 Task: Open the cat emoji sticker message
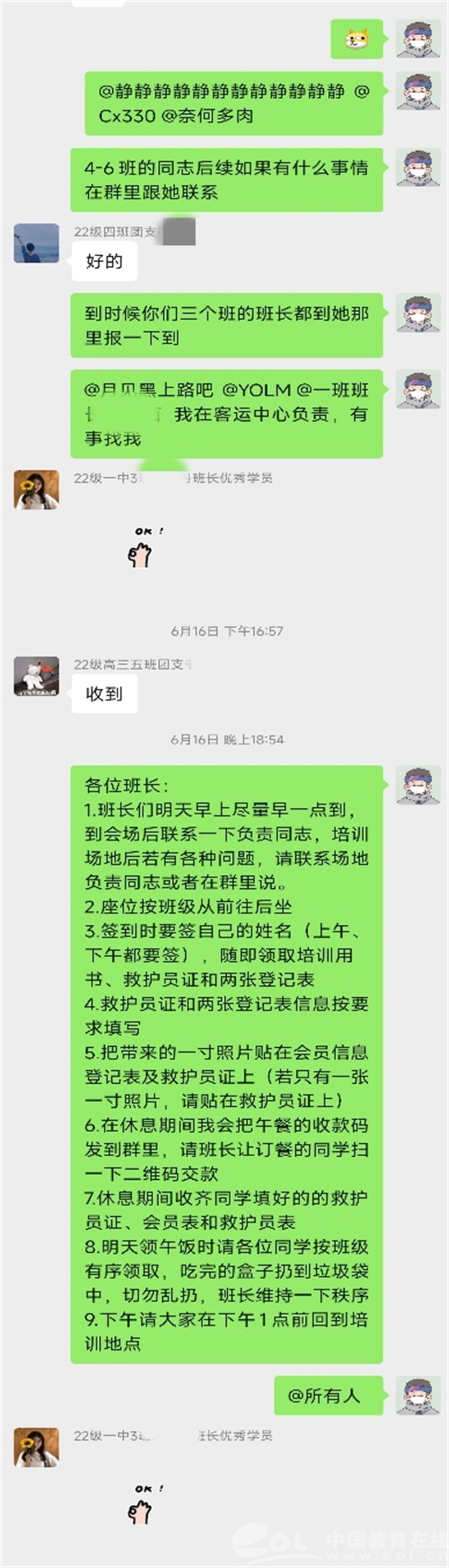[x=356, y=39]
